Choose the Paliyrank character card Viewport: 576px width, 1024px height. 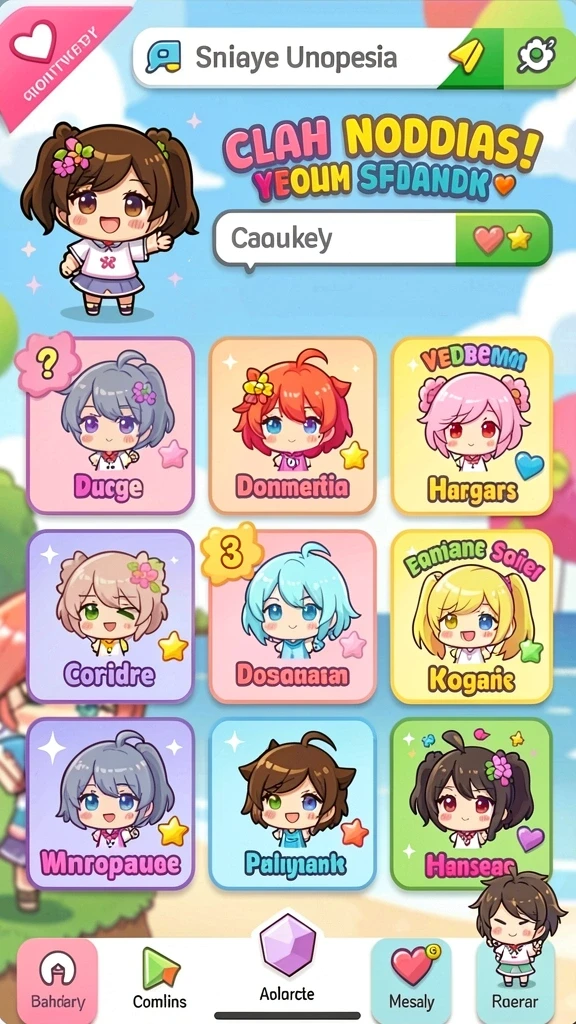point(293,803)
